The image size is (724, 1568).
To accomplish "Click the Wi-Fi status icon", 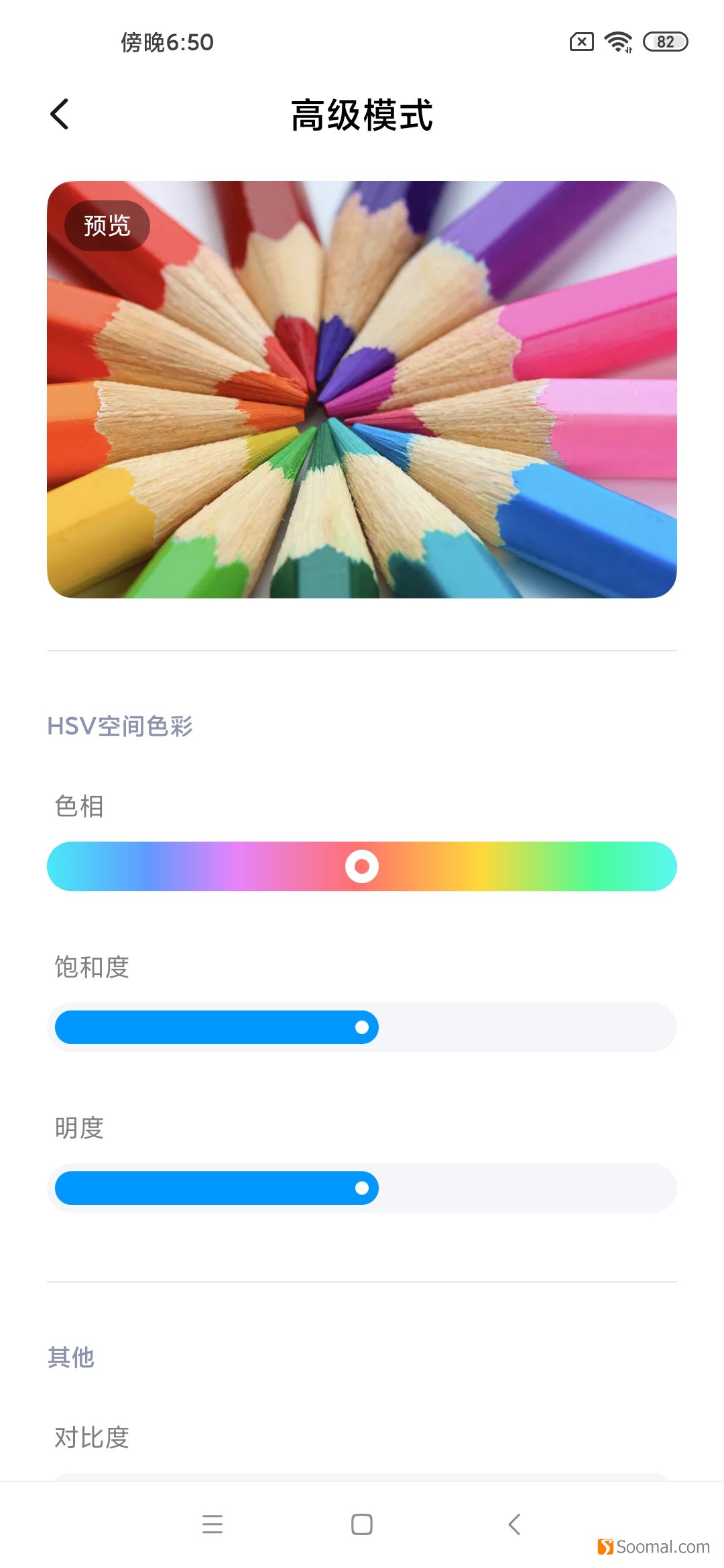I will click(x=617, y=42).
